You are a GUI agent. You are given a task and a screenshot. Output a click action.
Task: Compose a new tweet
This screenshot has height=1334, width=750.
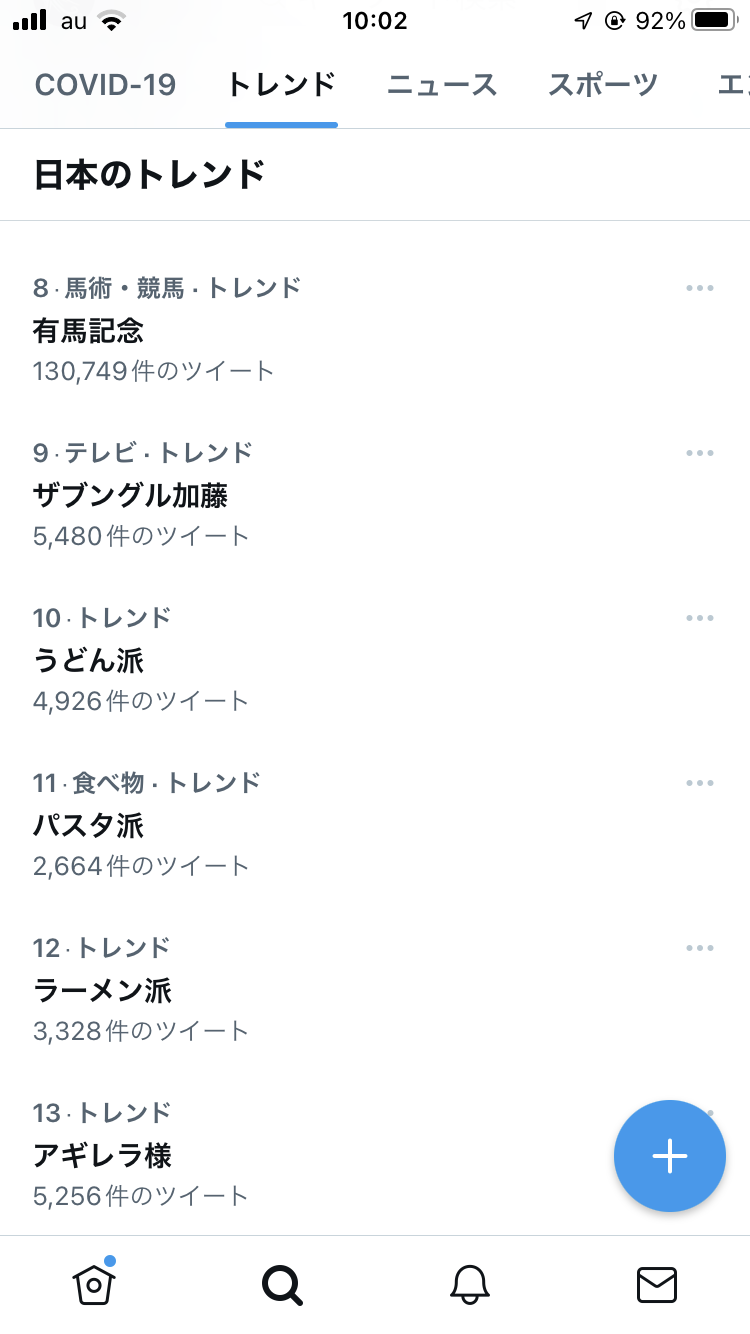669,1156
